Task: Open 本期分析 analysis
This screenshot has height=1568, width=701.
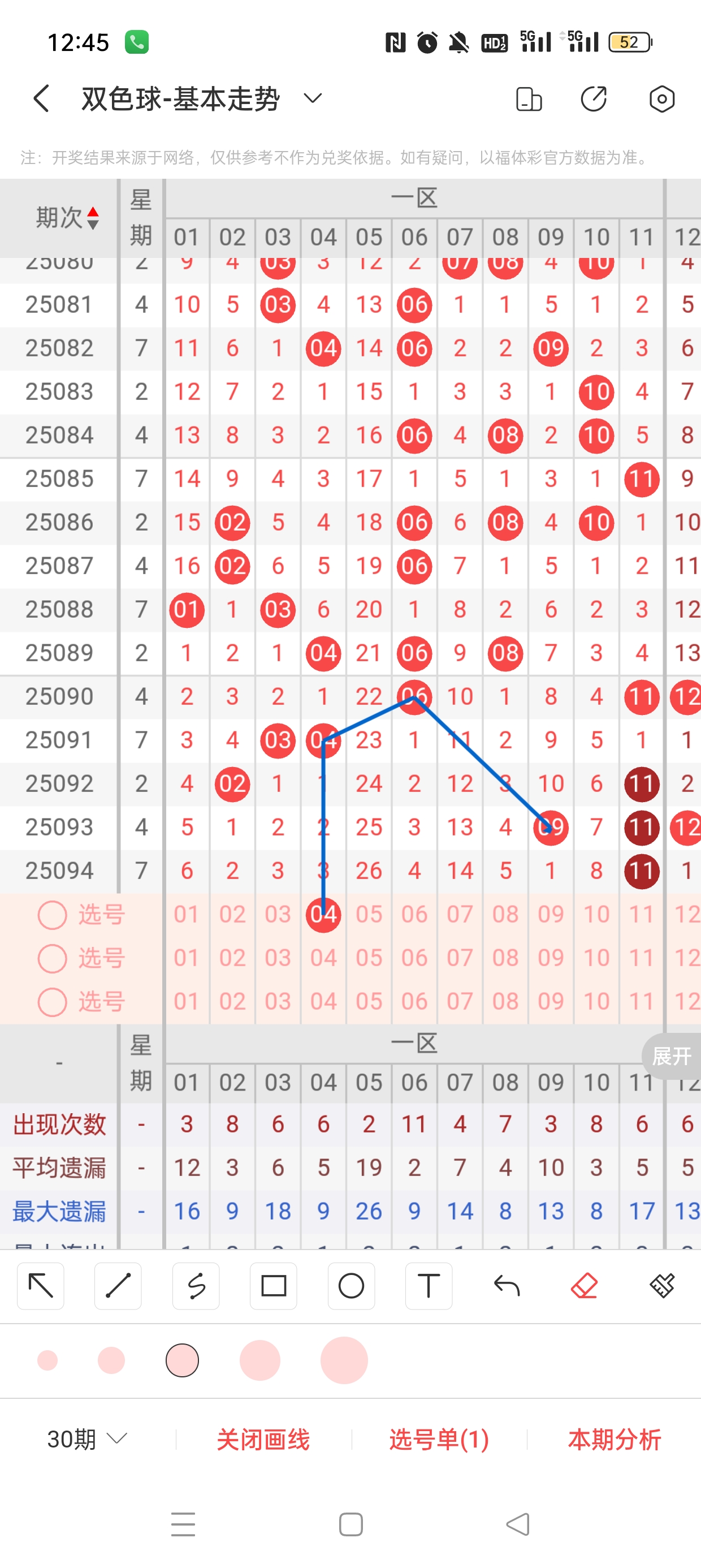Action: tap(614, 1439)
